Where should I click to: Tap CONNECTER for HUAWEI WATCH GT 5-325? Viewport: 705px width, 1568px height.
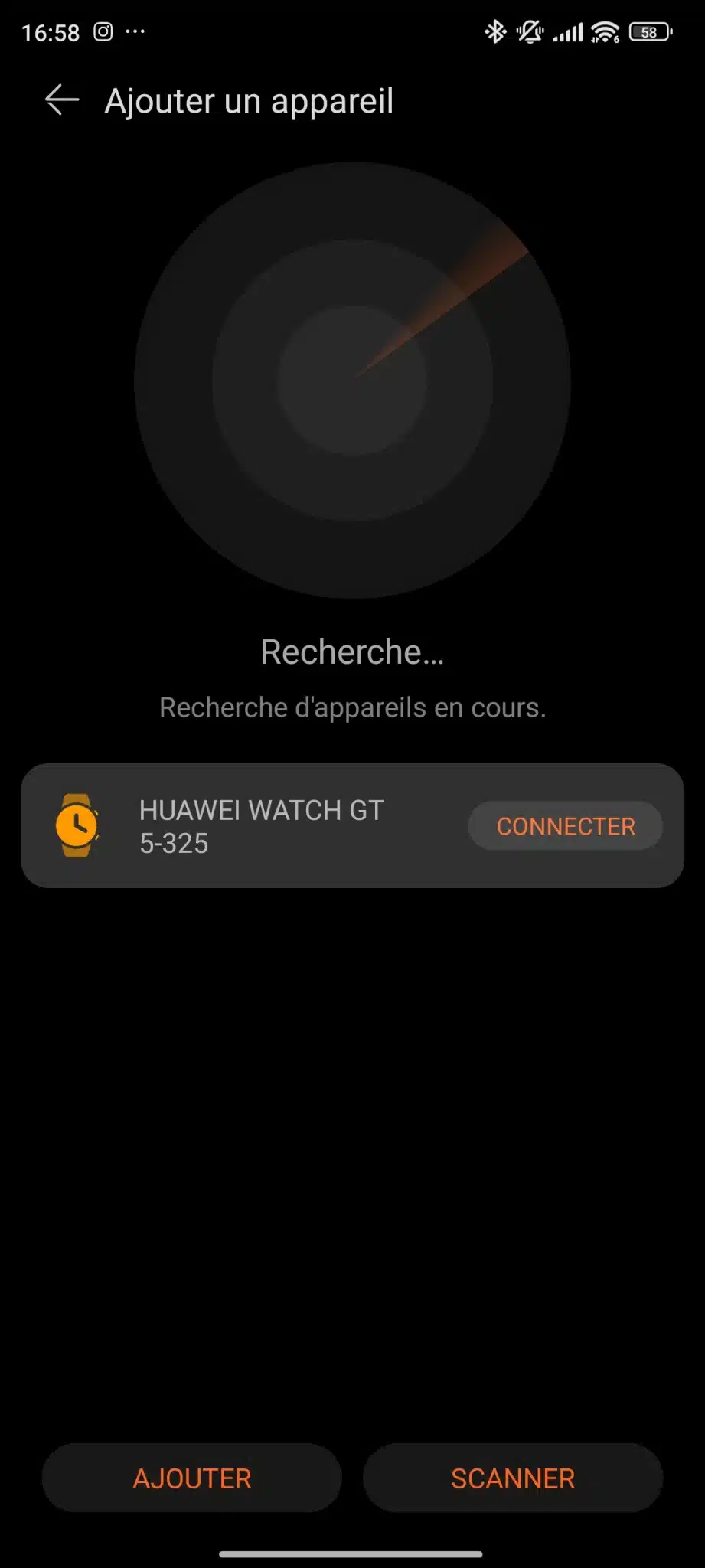click(x=566, y=826)
